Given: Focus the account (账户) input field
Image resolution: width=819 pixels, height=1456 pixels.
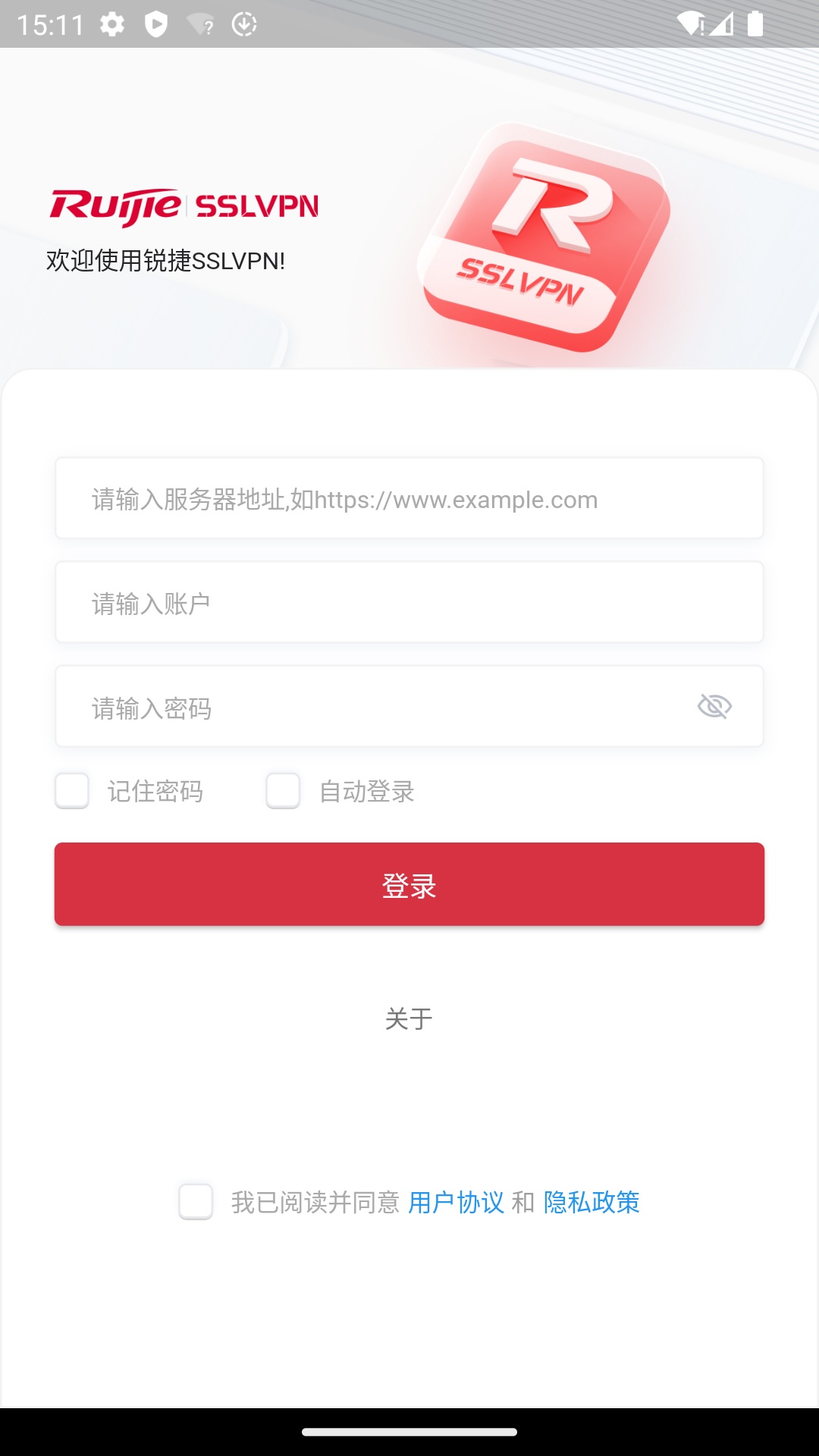Looking at the screenshot, I should pos(409,603).
